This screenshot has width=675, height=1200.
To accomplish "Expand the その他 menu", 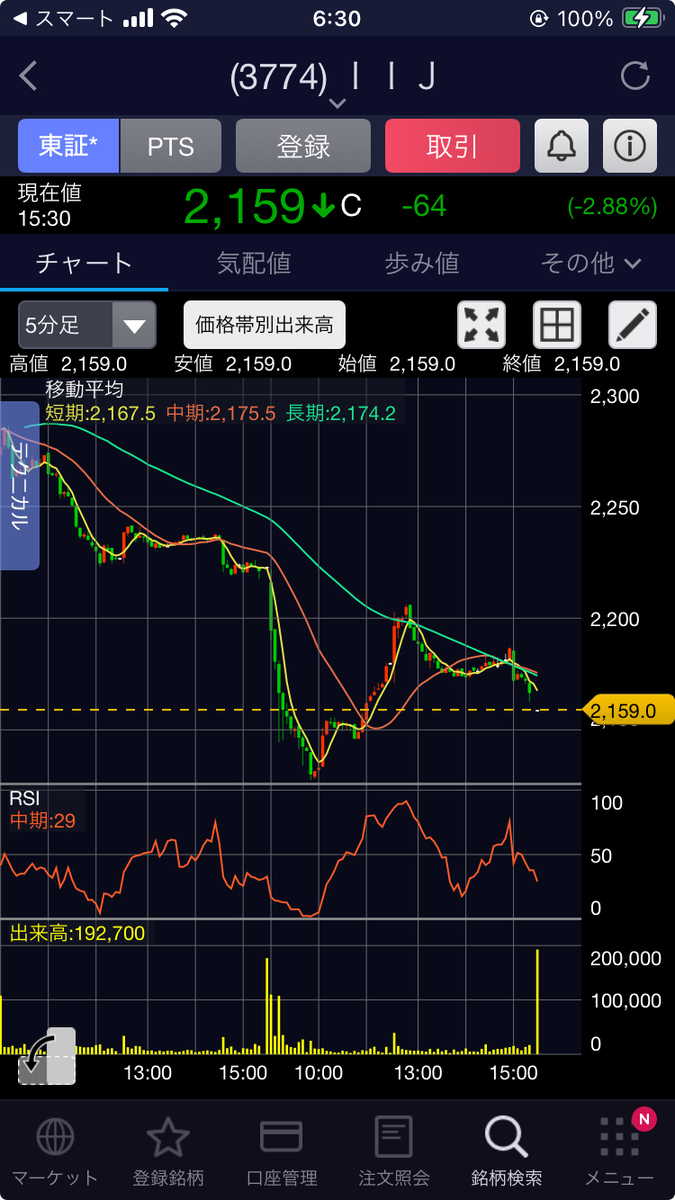I will coord(591,263).
